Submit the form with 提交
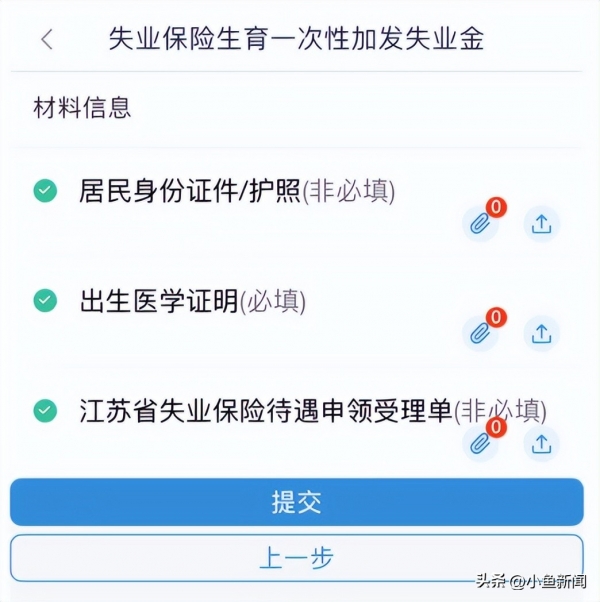This screenshot has width=600, height=602. tap(297, 502)
